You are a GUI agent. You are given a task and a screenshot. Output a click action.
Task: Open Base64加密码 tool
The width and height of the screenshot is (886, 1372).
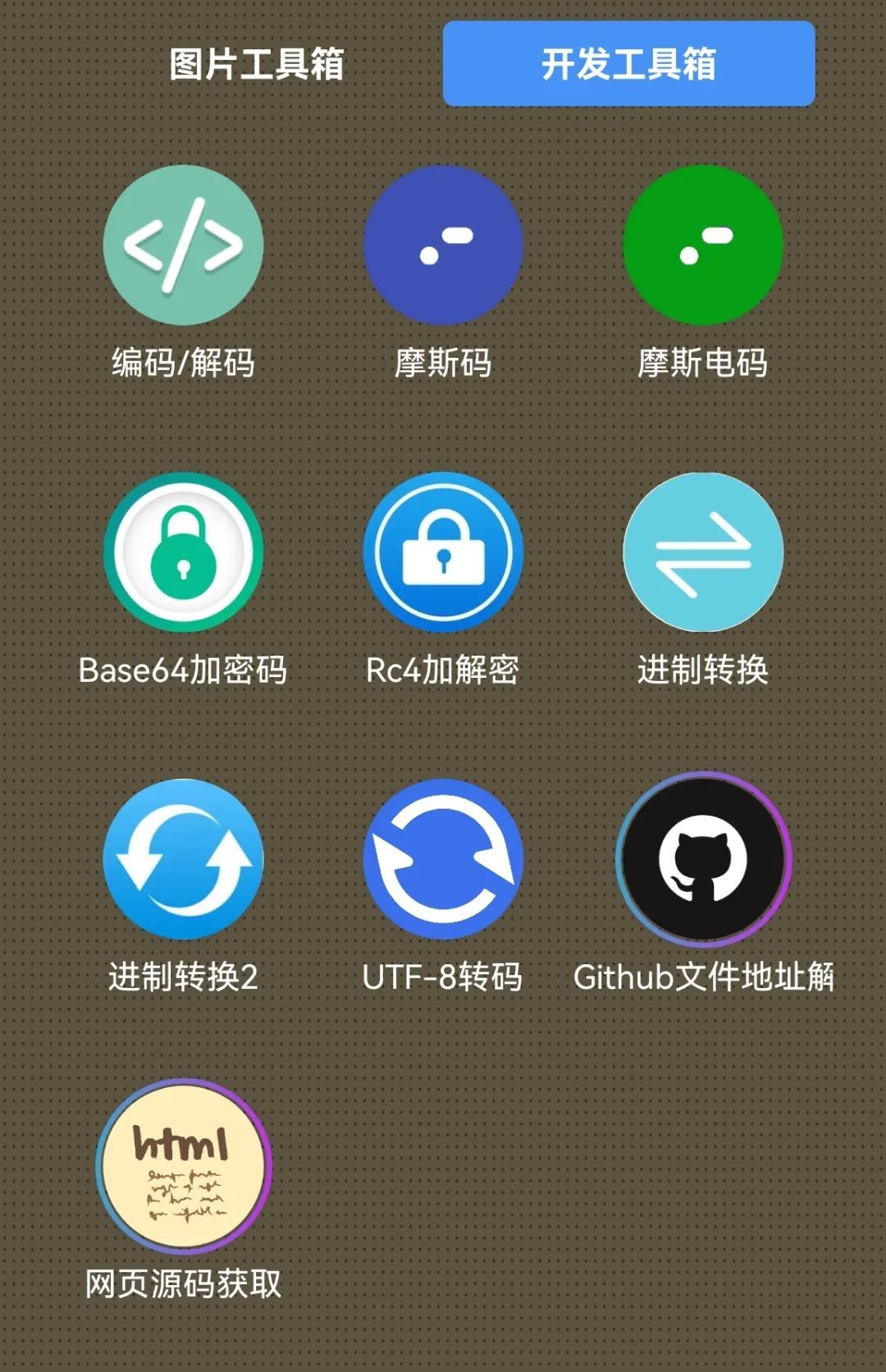(183, 551)
